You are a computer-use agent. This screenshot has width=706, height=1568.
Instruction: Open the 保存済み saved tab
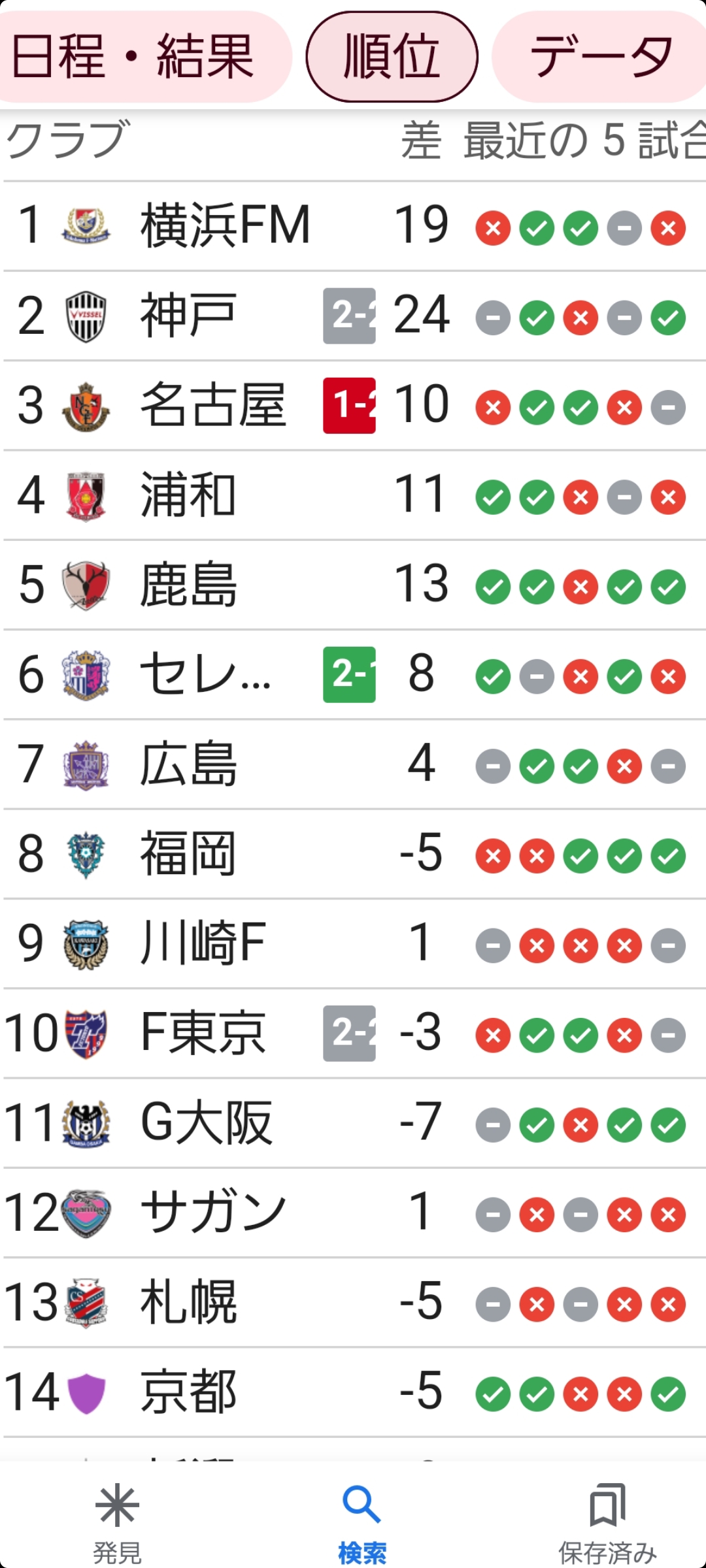click(x=607, y=1522)
